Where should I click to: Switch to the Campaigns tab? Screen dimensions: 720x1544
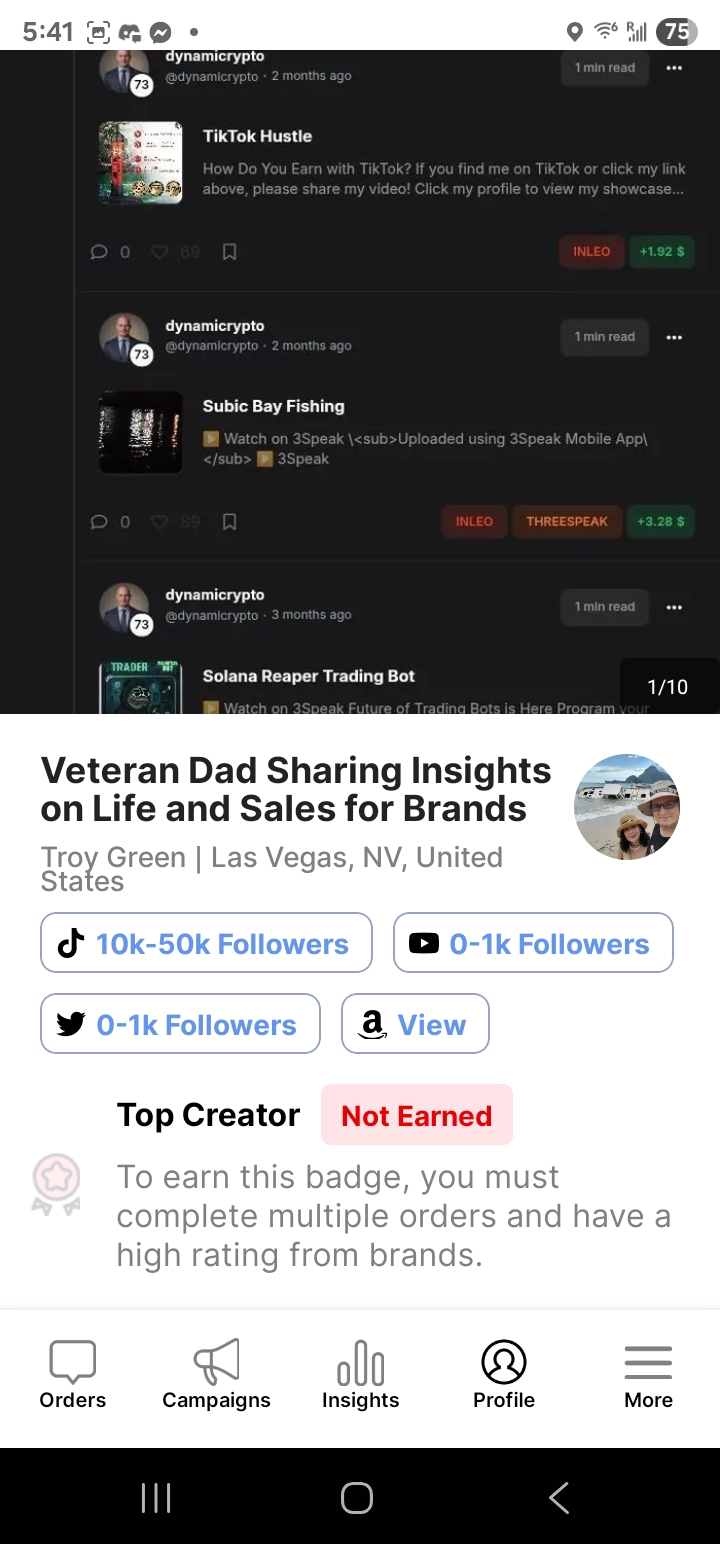[x=216, y=1375]
